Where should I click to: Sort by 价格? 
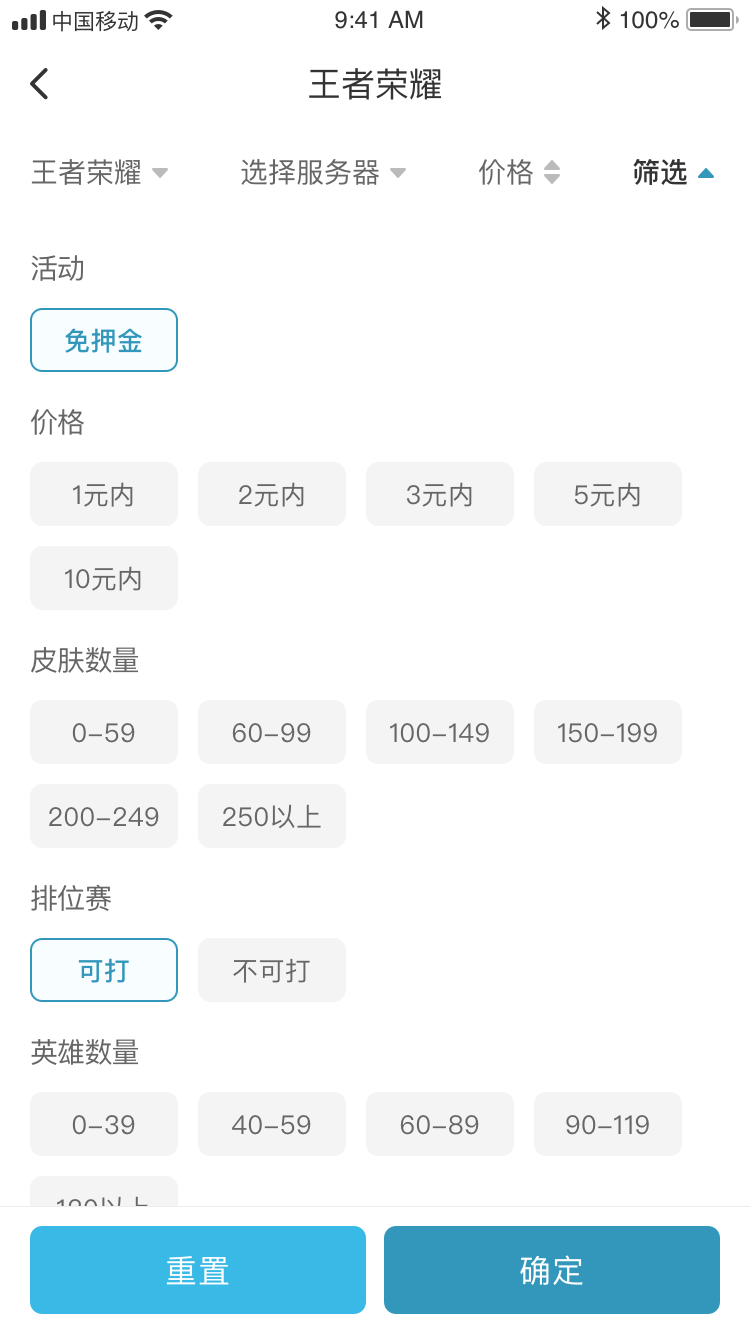point(518,173)
